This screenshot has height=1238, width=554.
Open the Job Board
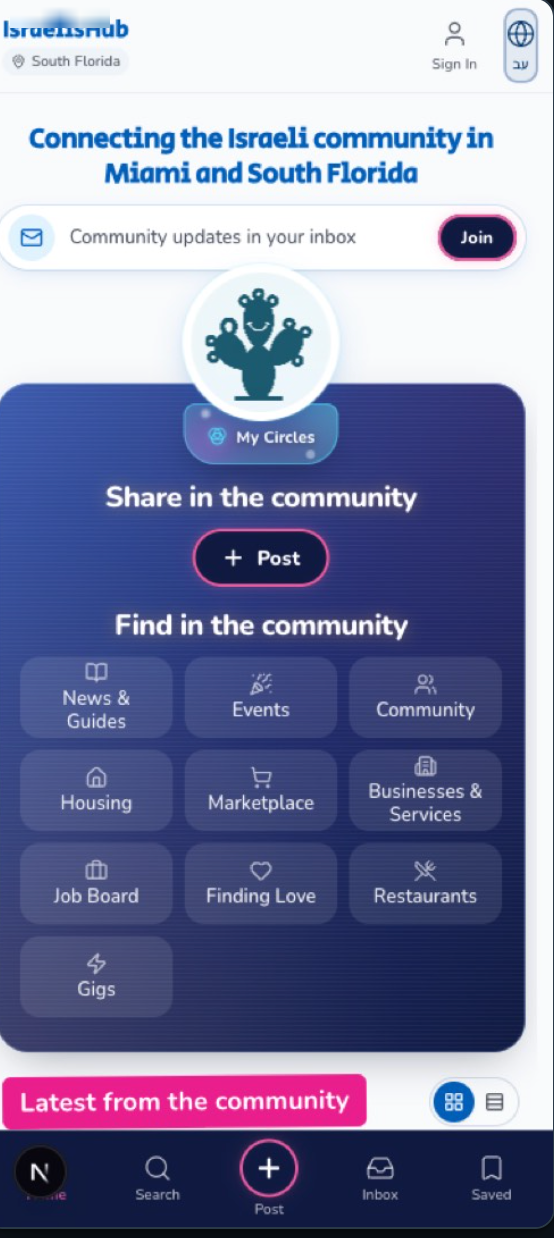(x=96, y=883)
